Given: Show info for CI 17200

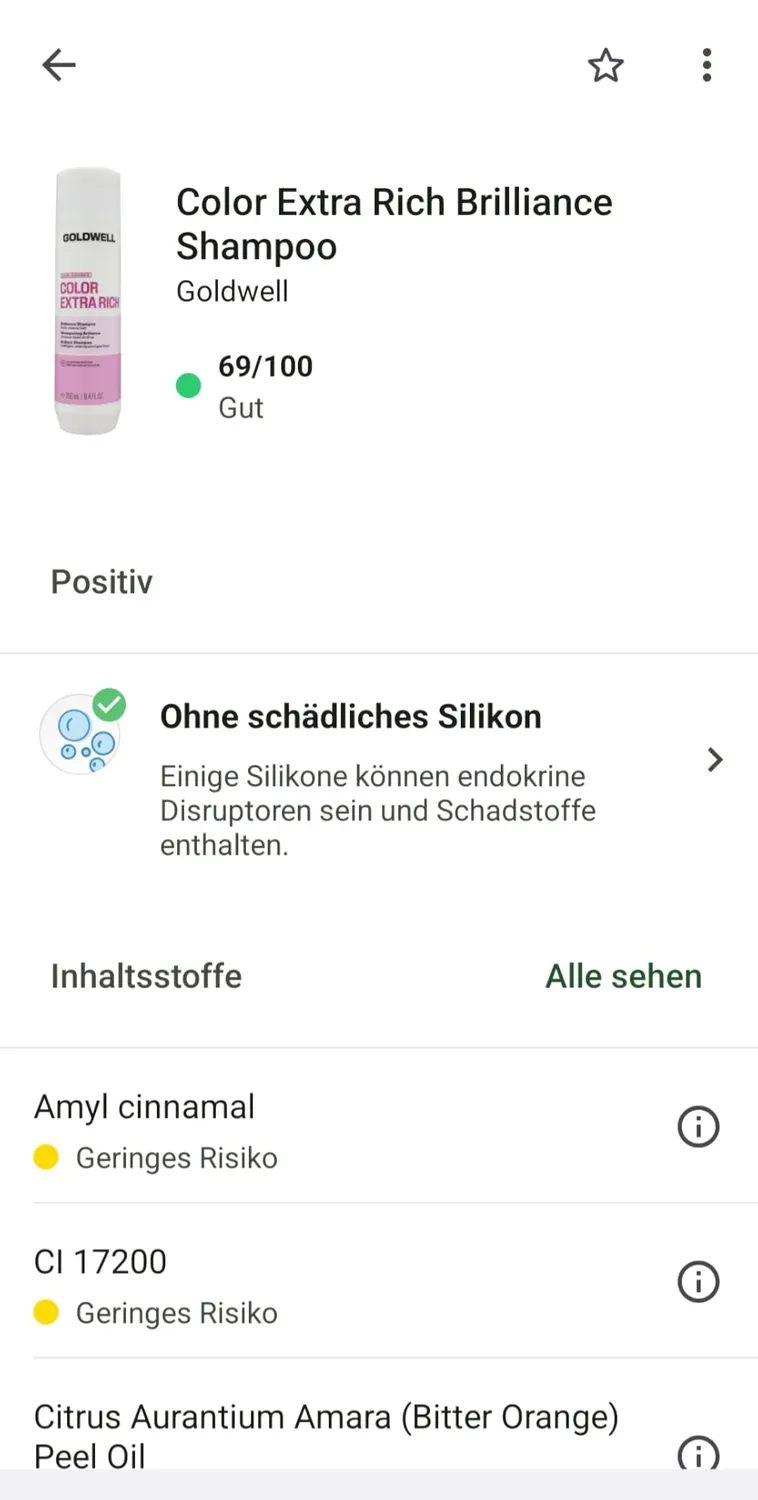Looking at the screenshot, I should tap(698, 1281).
